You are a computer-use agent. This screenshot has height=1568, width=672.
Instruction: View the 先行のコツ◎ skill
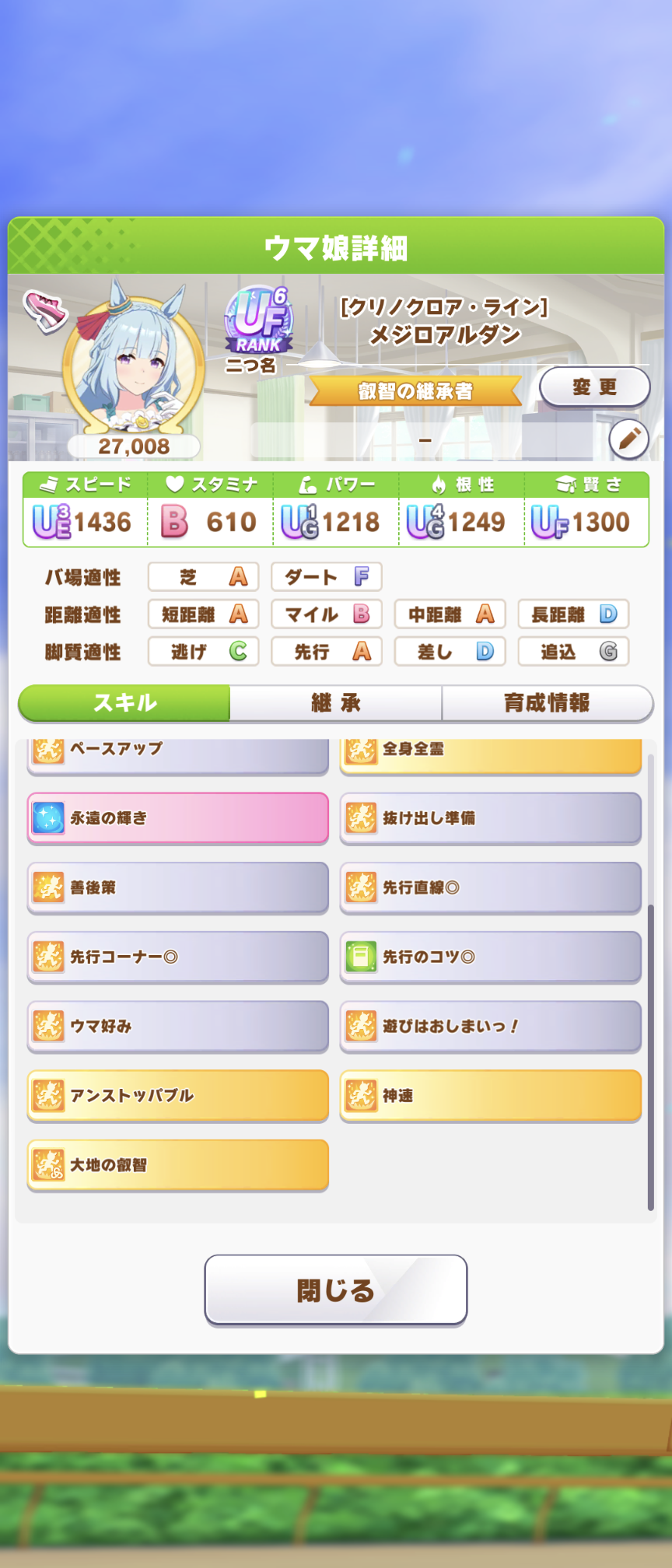click(x=490, y=956)
